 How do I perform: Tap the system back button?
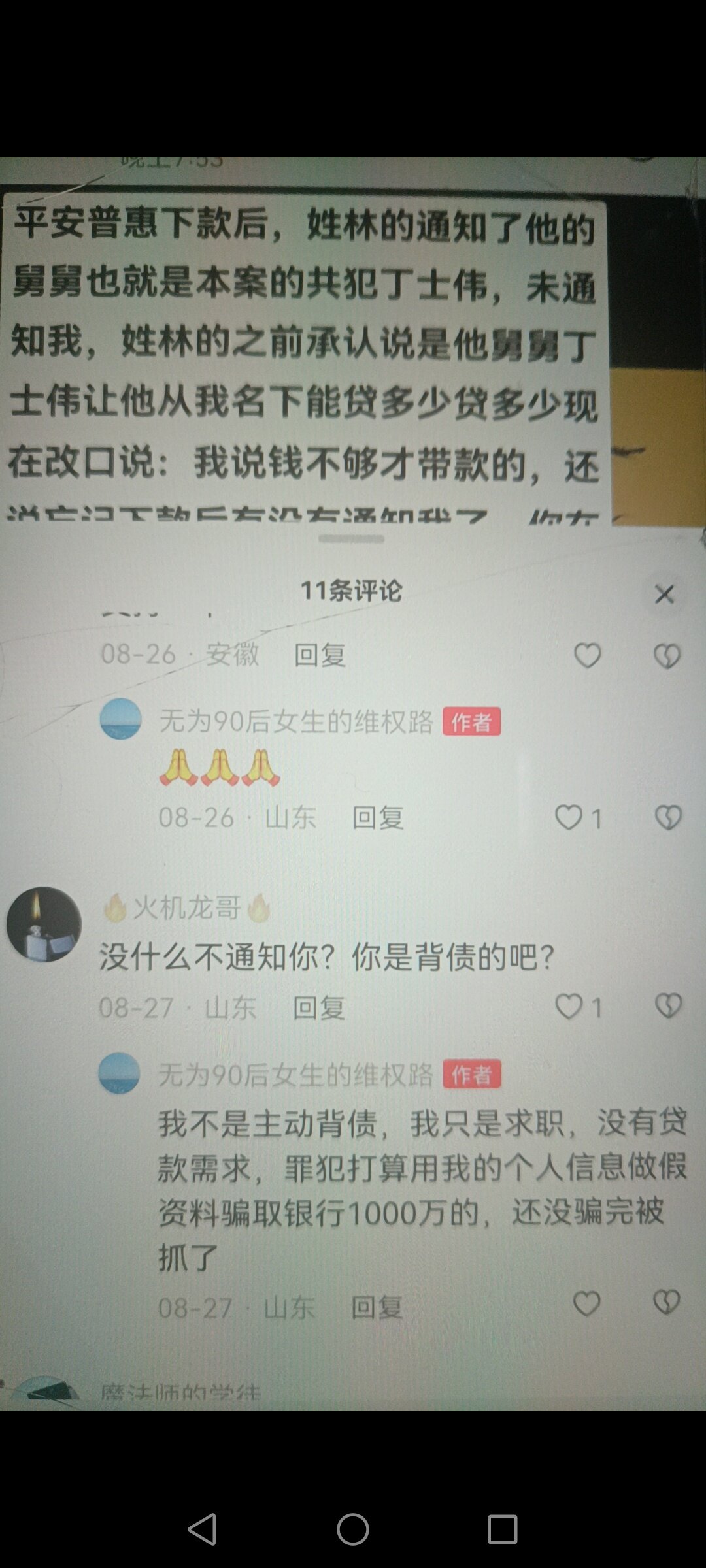(x=203, y=1529)
